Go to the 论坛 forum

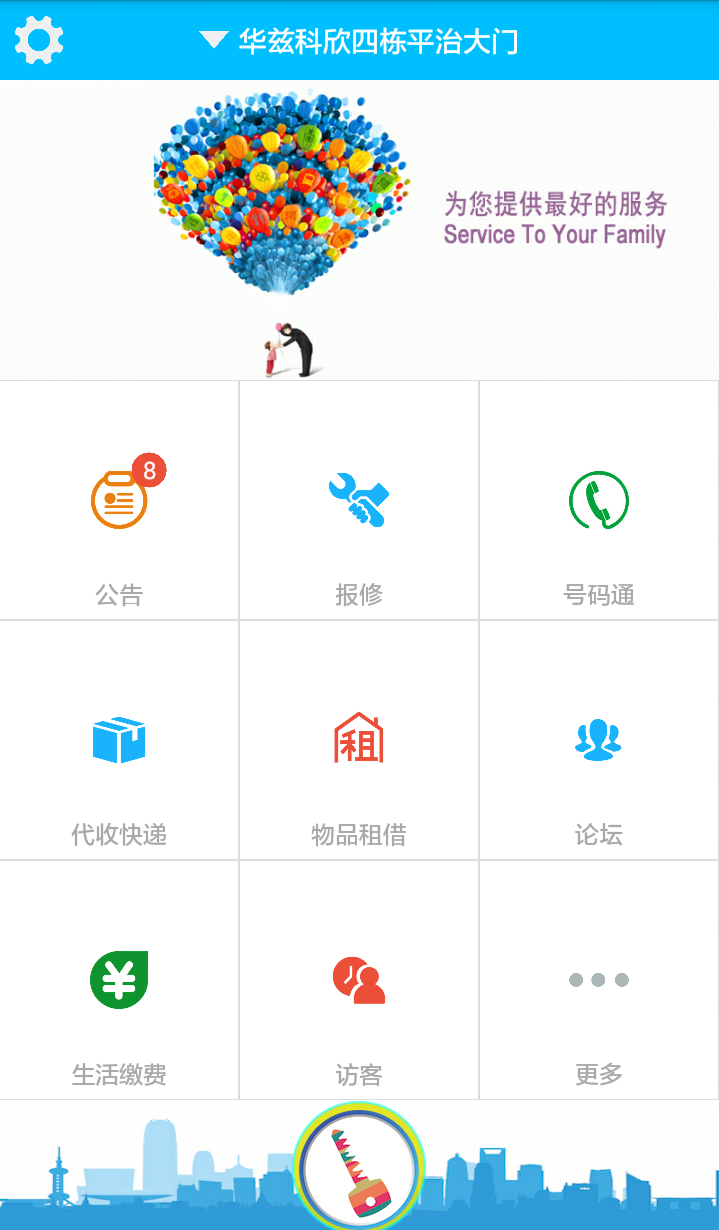pos(598,740)
